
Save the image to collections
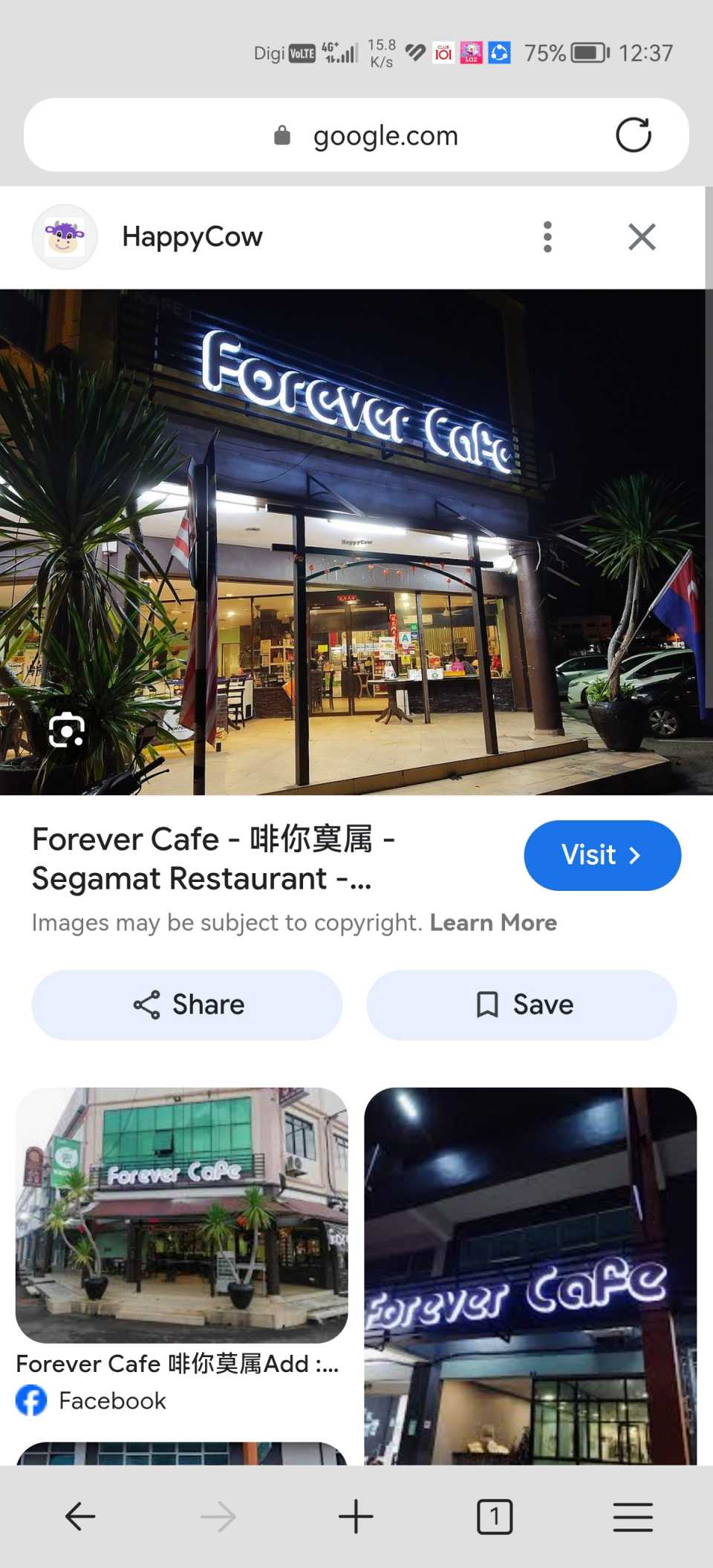(x=522, y=1004)
